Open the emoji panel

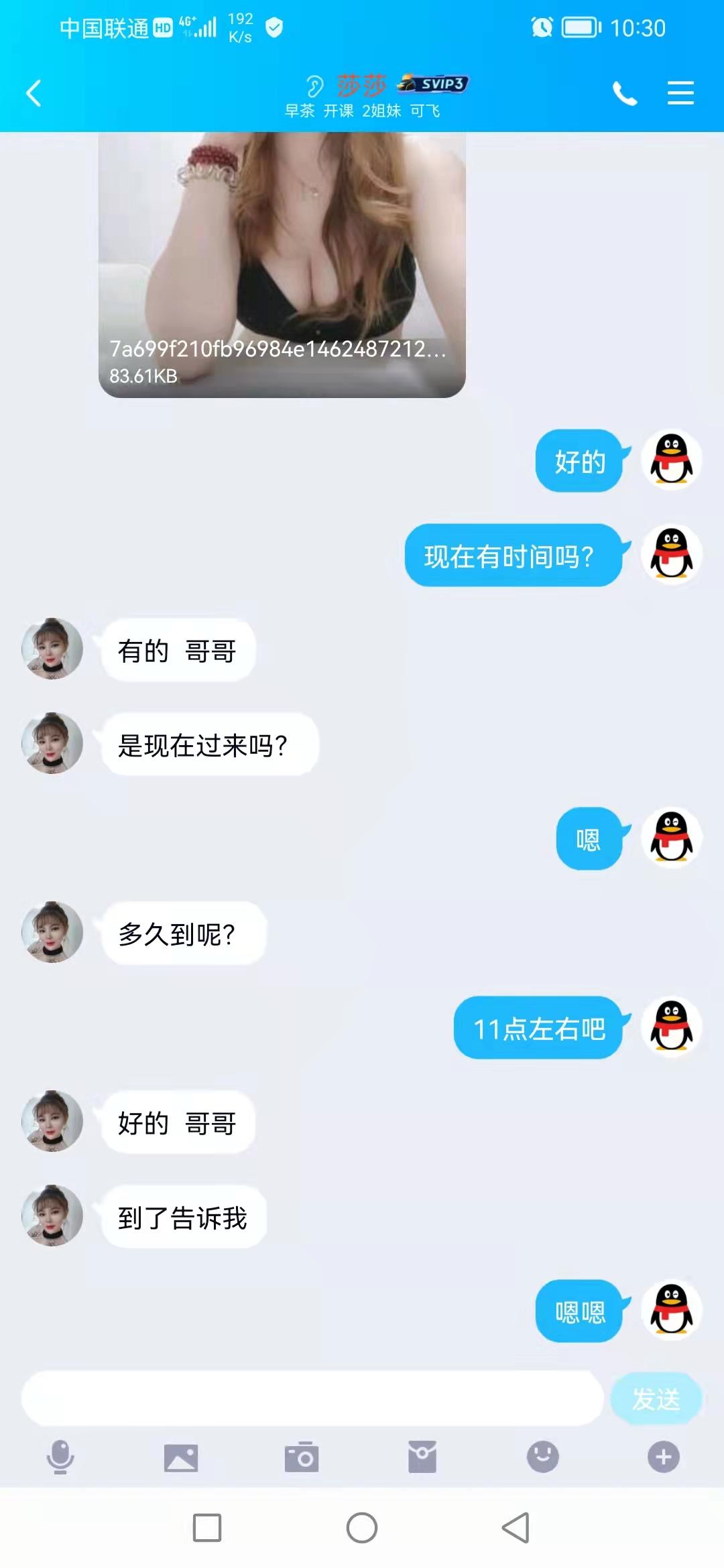(542, 1457)
